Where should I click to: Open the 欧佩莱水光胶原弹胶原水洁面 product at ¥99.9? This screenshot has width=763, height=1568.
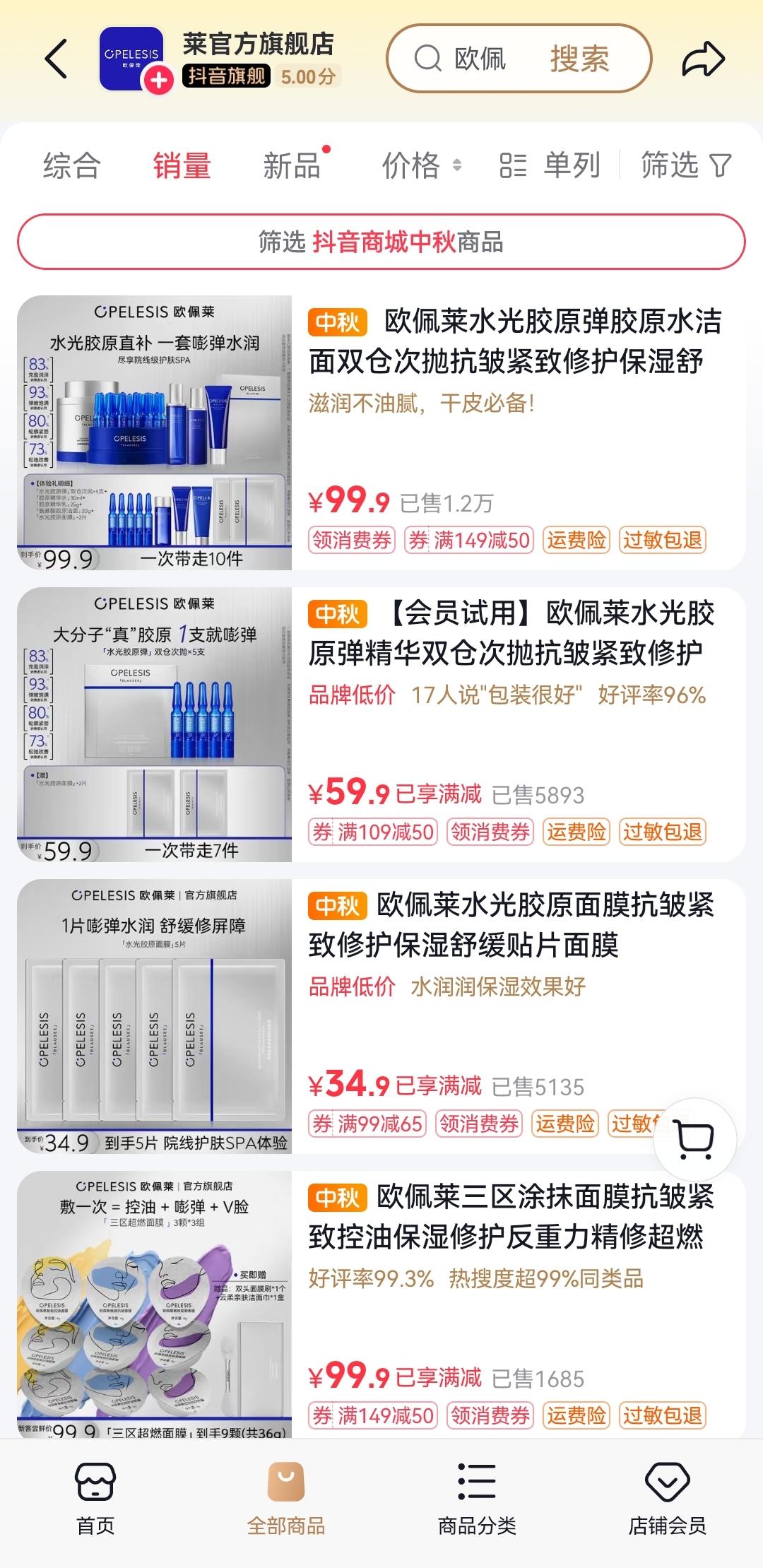tap(514, 341)
